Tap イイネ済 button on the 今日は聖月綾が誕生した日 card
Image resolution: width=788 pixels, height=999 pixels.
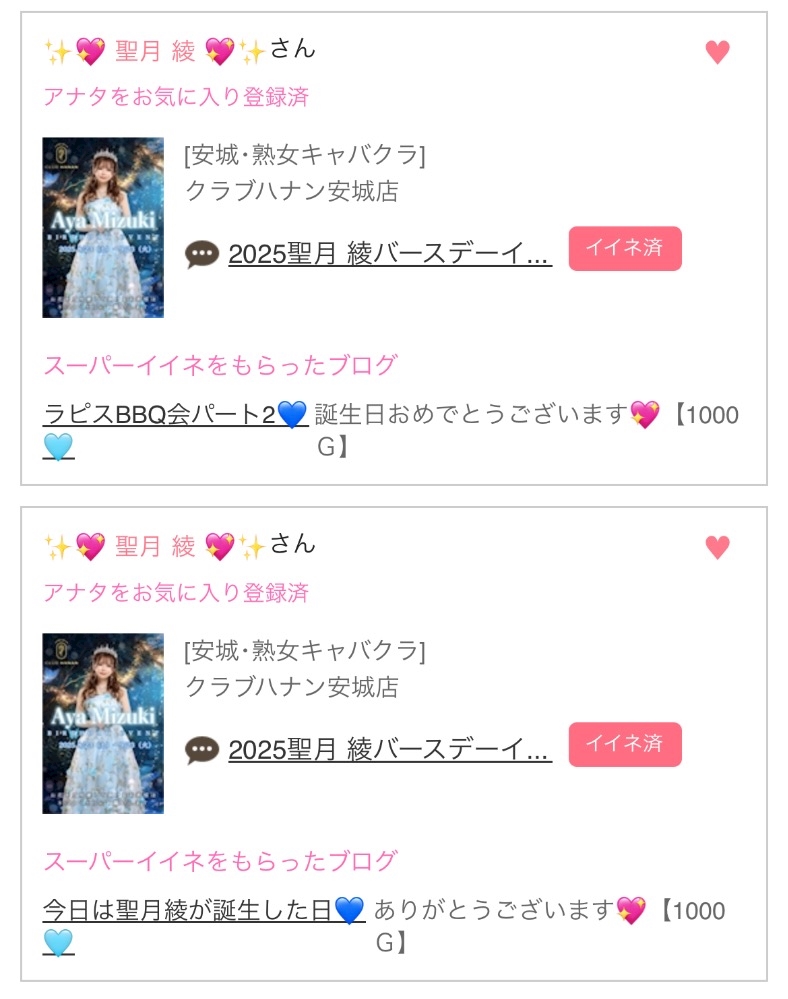click(625, 745)
